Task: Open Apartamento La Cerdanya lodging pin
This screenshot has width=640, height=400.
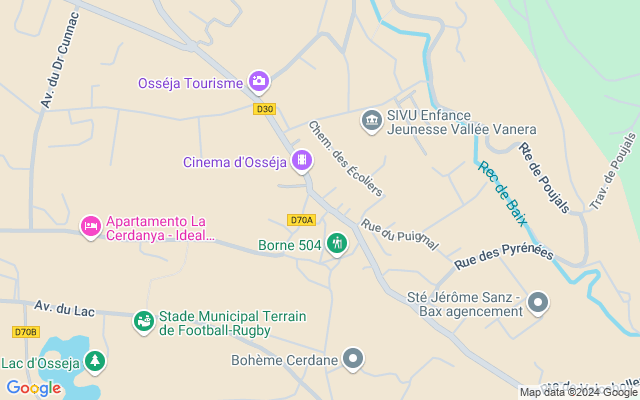Action: click(91, 227)
